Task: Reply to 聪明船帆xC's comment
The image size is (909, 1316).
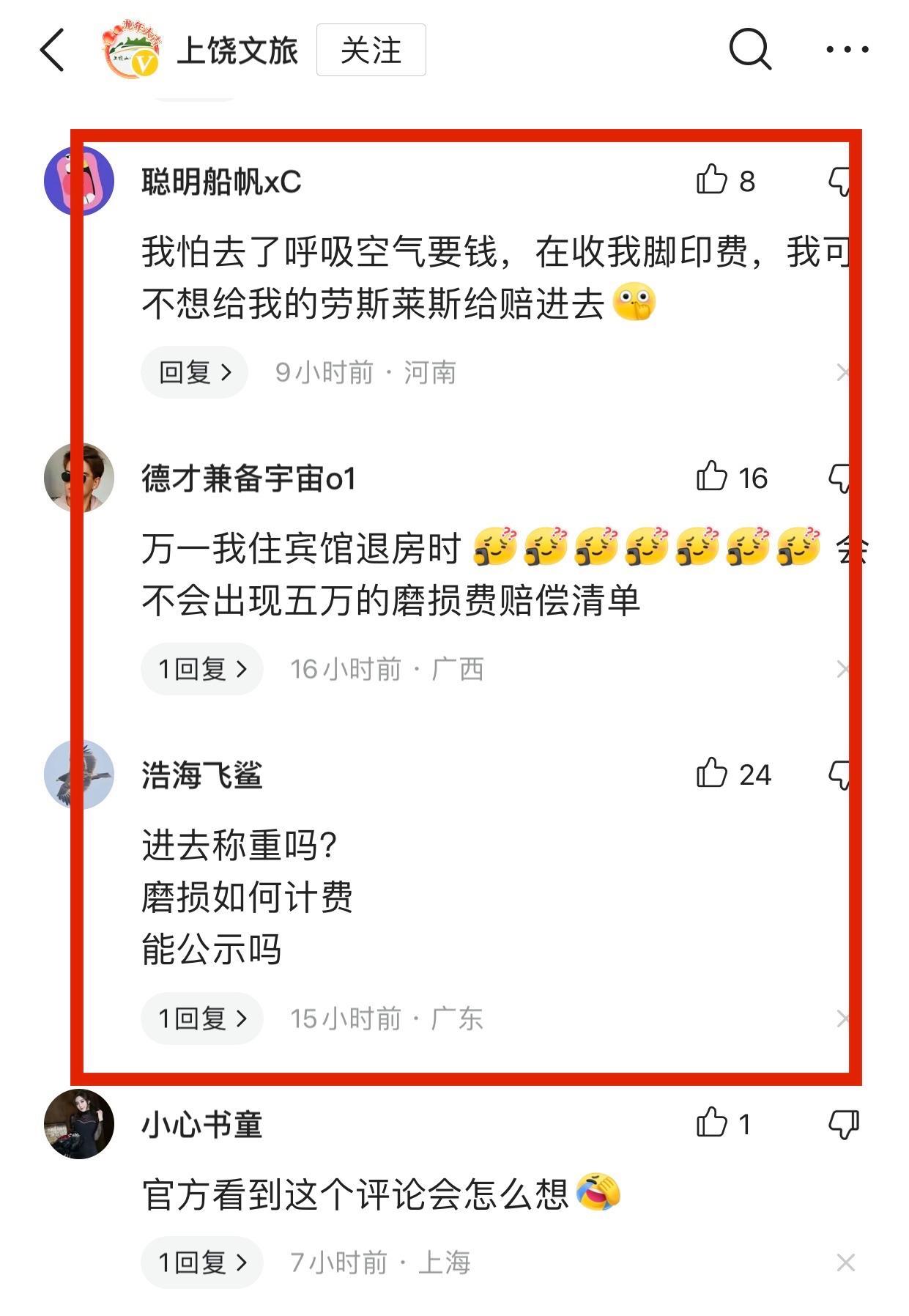Action: [x=194, y=372]
